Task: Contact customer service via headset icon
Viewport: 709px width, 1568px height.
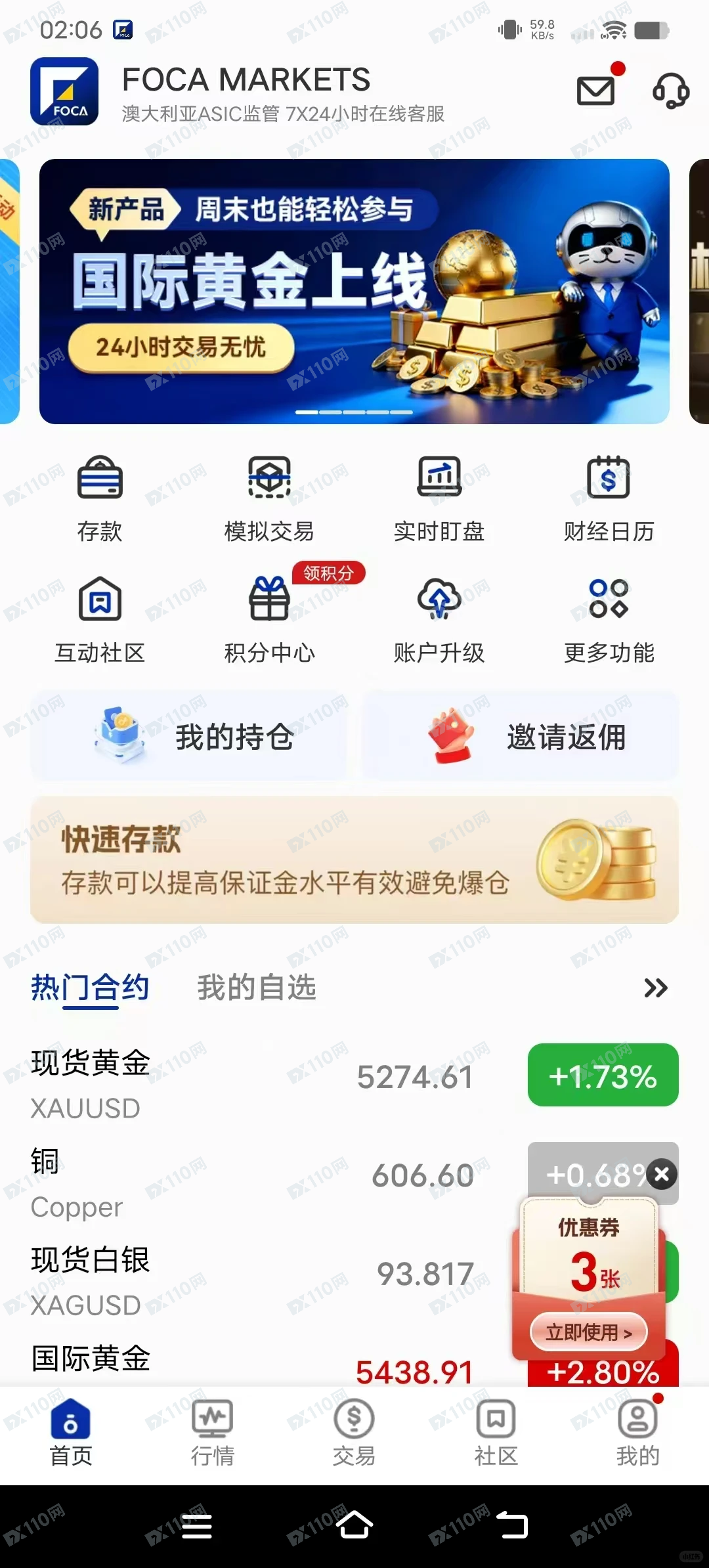Action: coord(670,91)
